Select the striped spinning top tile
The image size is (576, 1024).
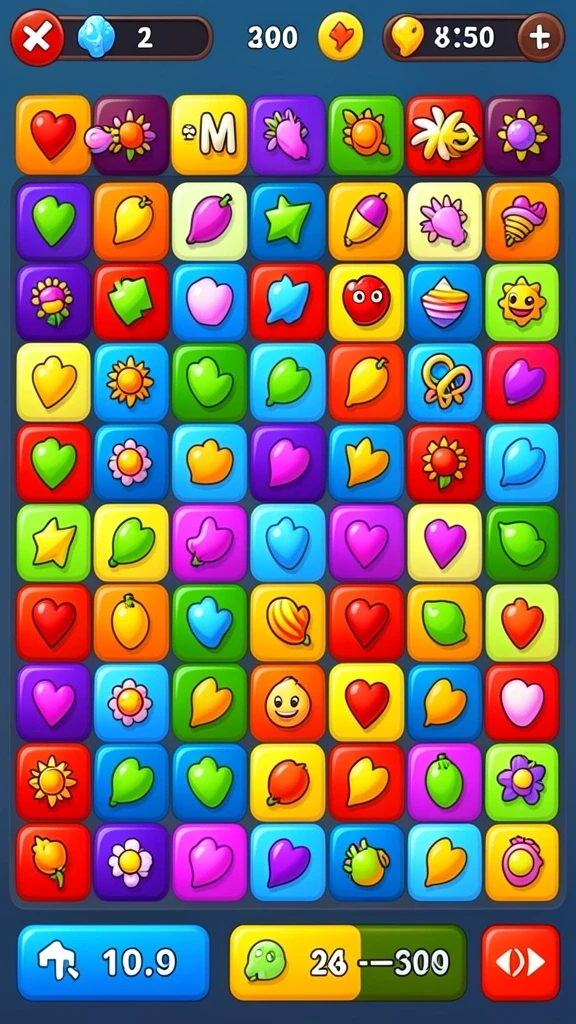pyautogui.click(x=445, y=302)
